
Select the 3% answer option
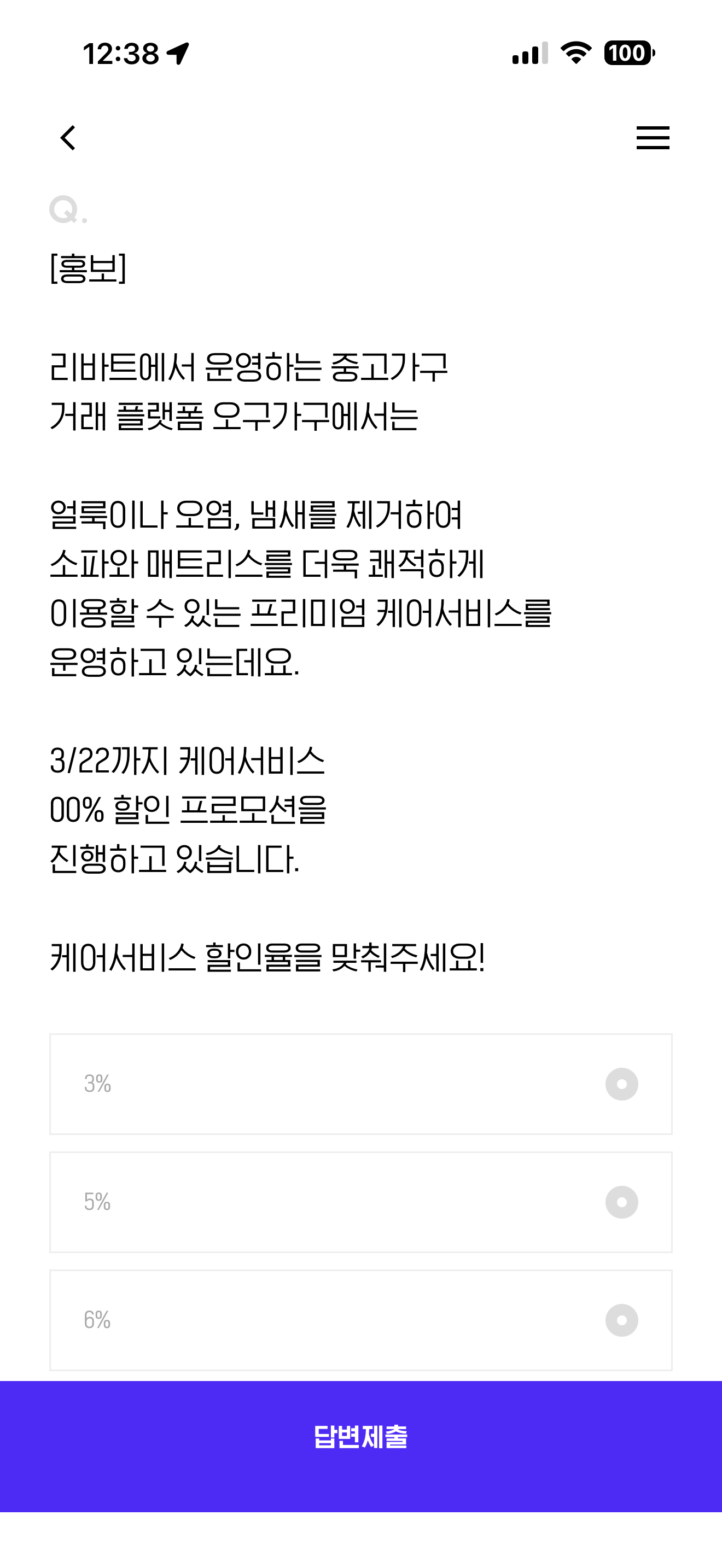(x=361, y=1084)
